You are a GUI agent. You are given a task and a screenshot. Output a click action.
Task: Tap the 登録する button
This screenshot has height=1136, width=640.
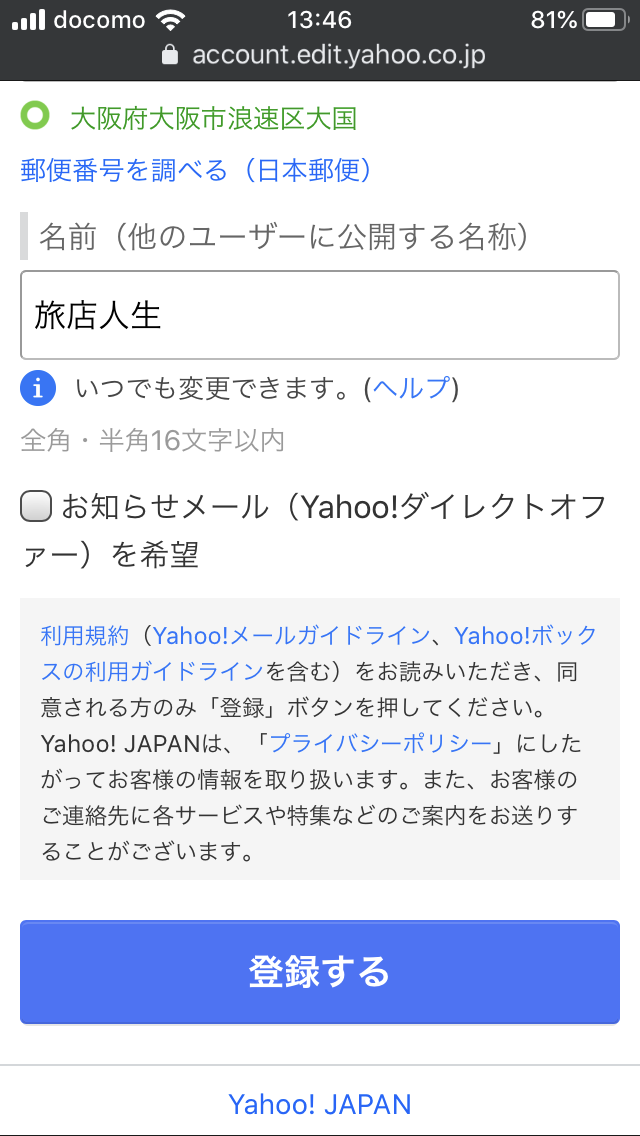[x=319, y=972]
